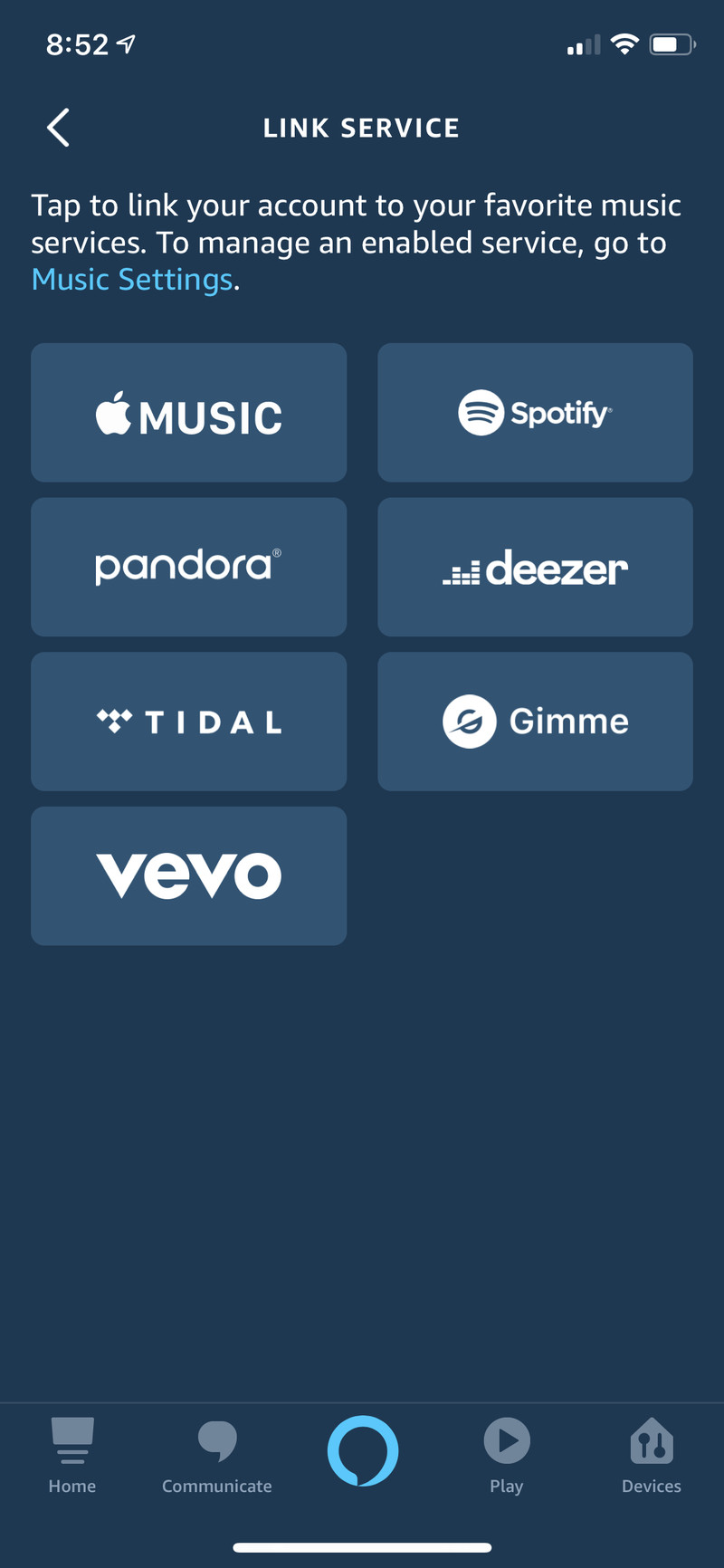
Task: Open the Music Settings link
Action: pyautogui.click(x=132, y=280)
